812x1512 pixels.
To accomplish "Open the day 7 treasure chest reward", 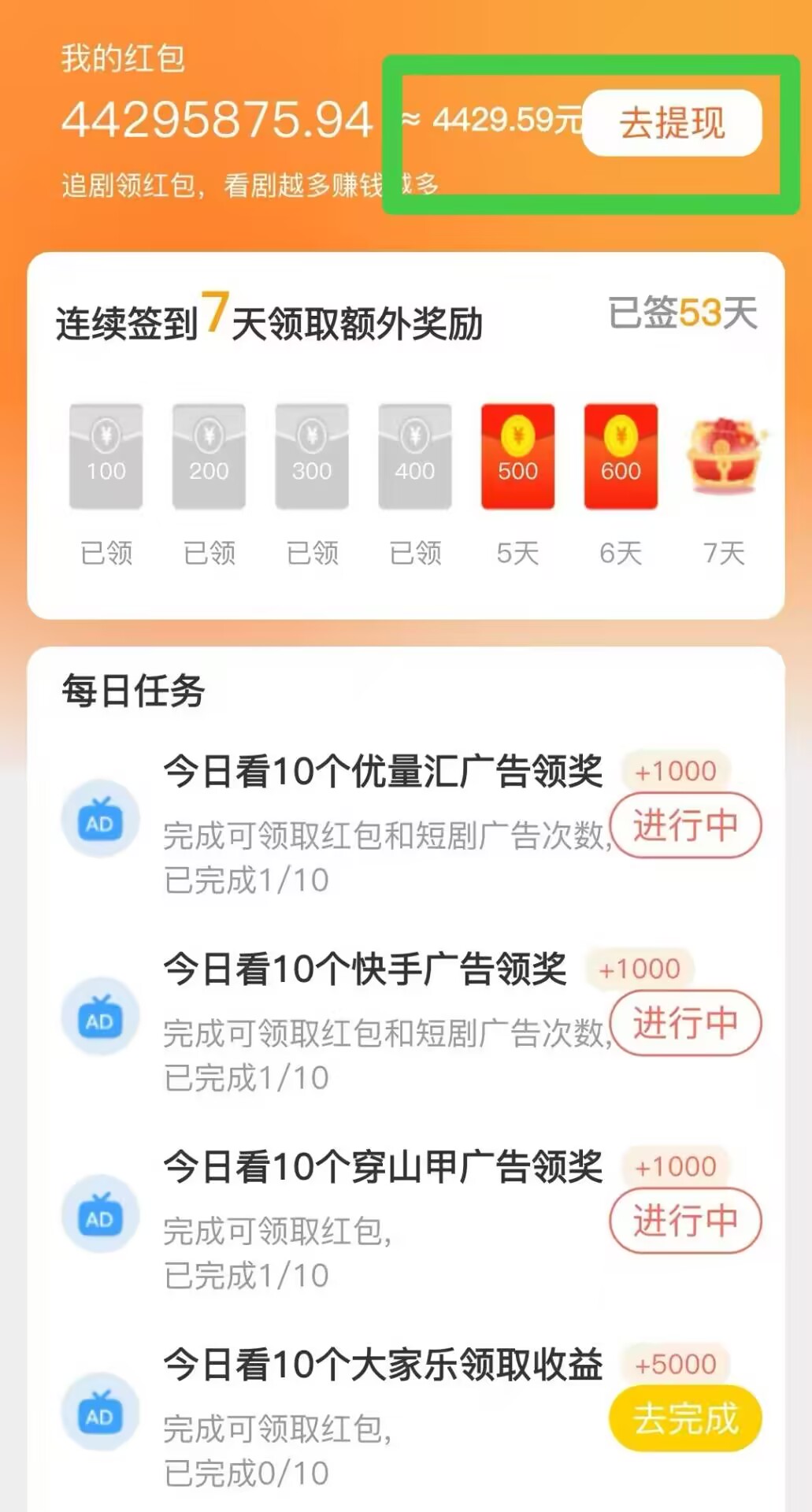I will click(723, 457).
